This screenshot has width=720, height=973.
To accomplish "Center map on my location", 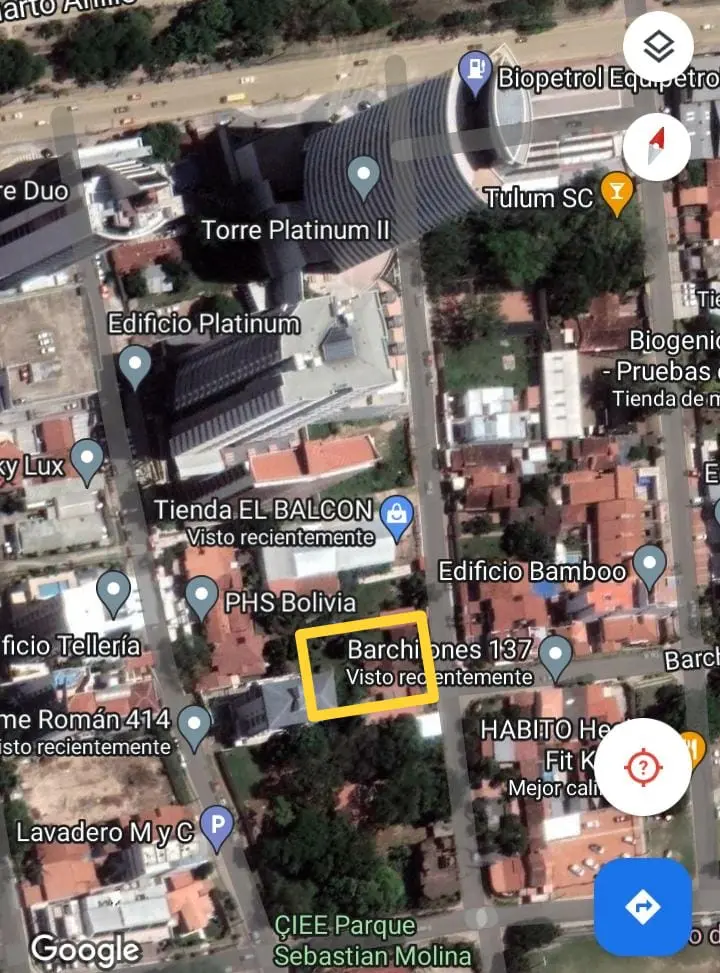I will [x=643, y=768].
